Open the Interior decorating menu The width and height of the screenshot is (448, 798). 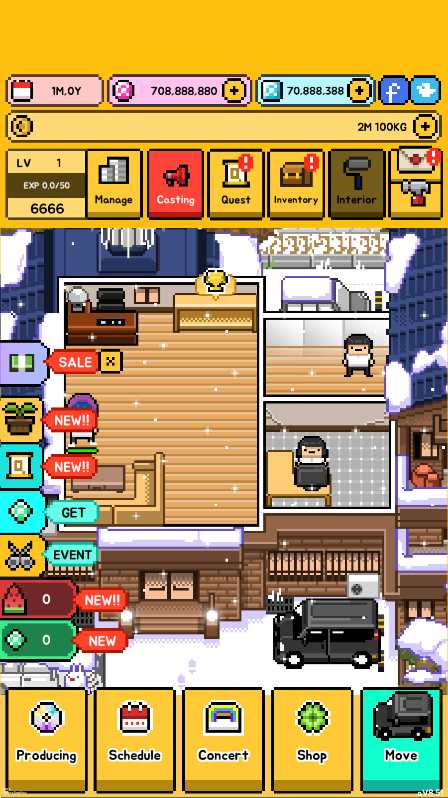pos(356,184)
